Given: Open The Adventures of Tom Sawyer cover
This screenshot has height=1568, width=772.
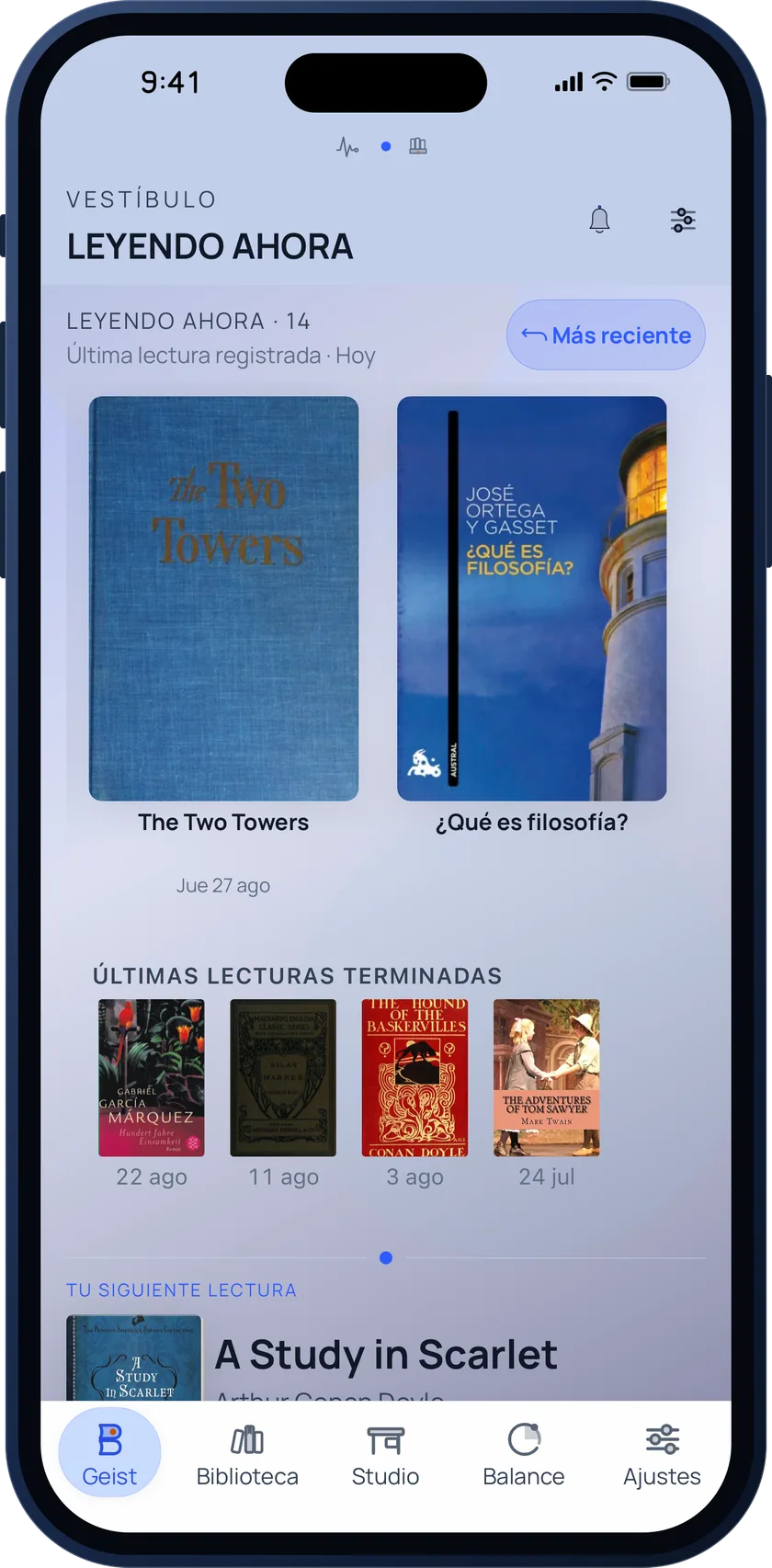Looking at the screenshot, I should 546,1077.
